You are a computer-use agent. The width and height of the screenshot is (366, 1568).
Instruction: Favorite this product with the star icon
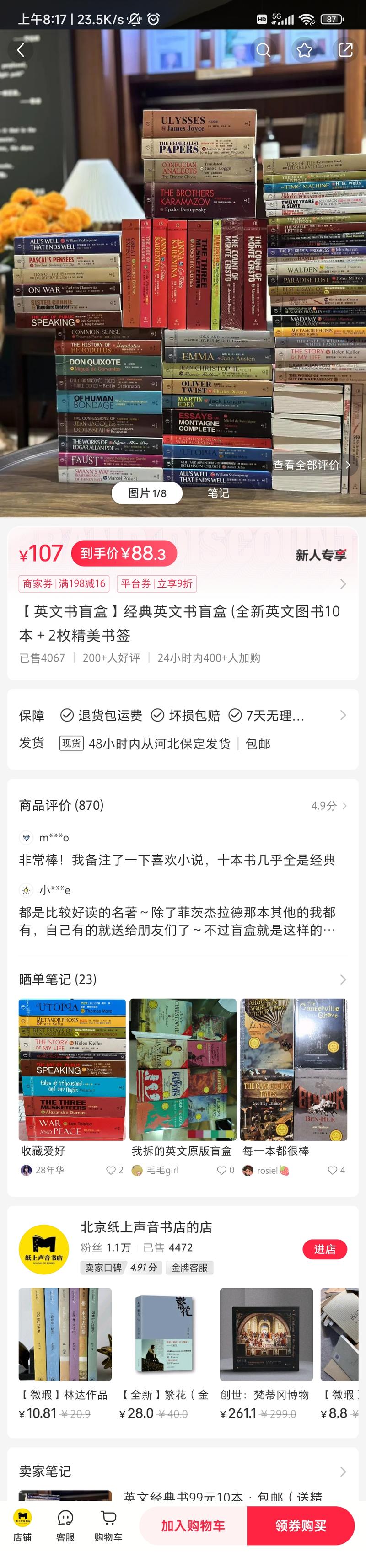pyautogui.click(x=305, y=50)
